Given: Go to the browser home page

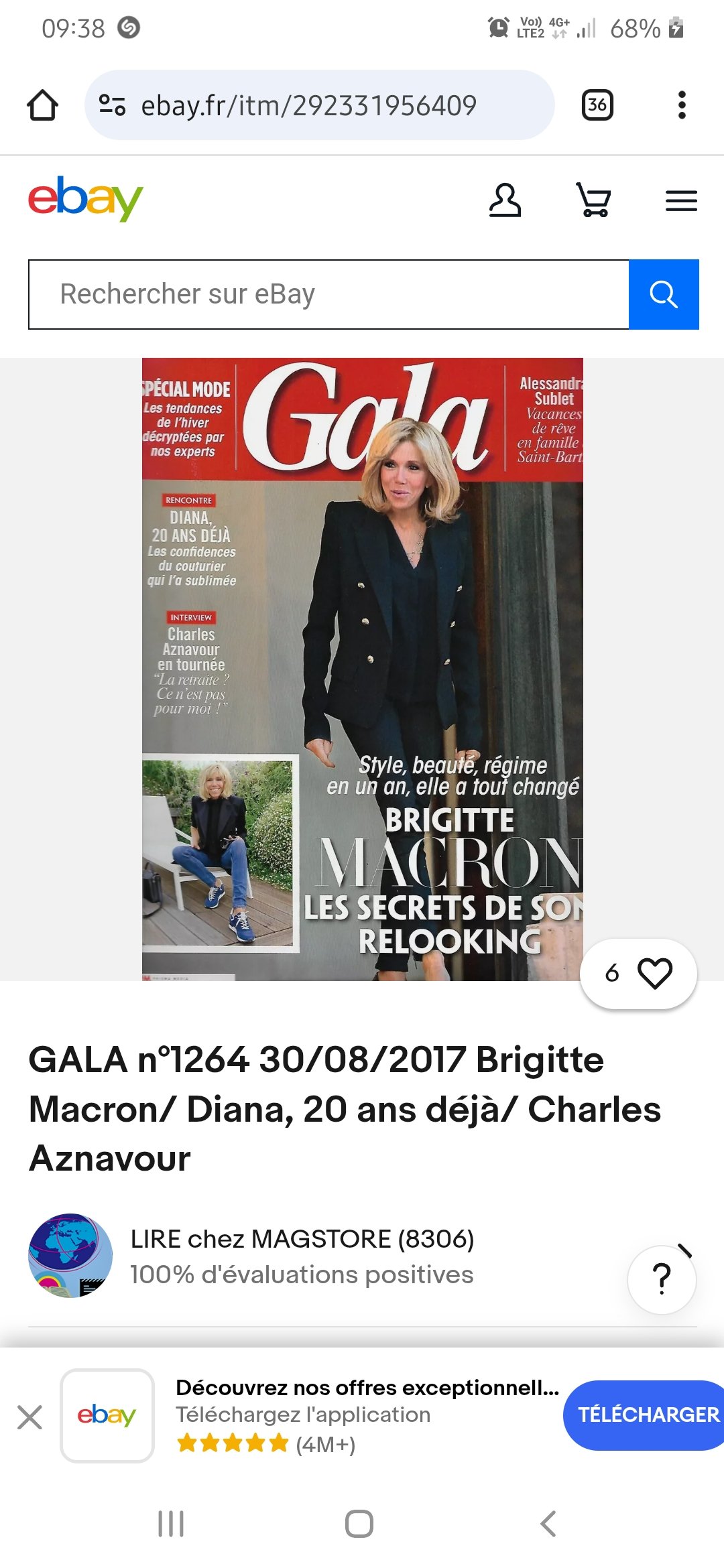Looking at the screenshot, I should click(42, 105).
